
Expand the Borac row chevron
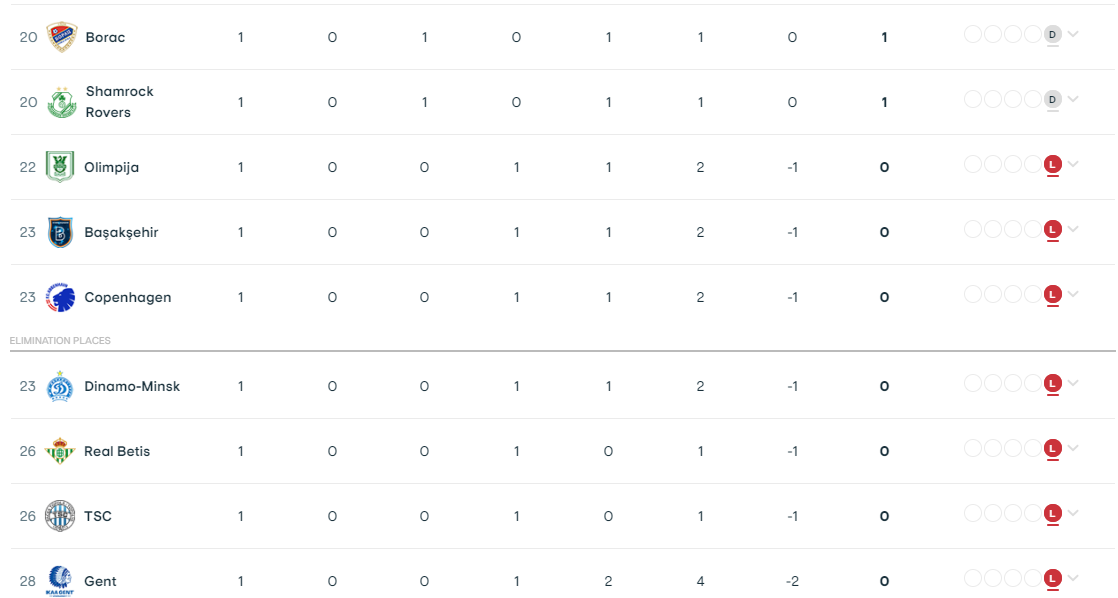pos(1073,34)
